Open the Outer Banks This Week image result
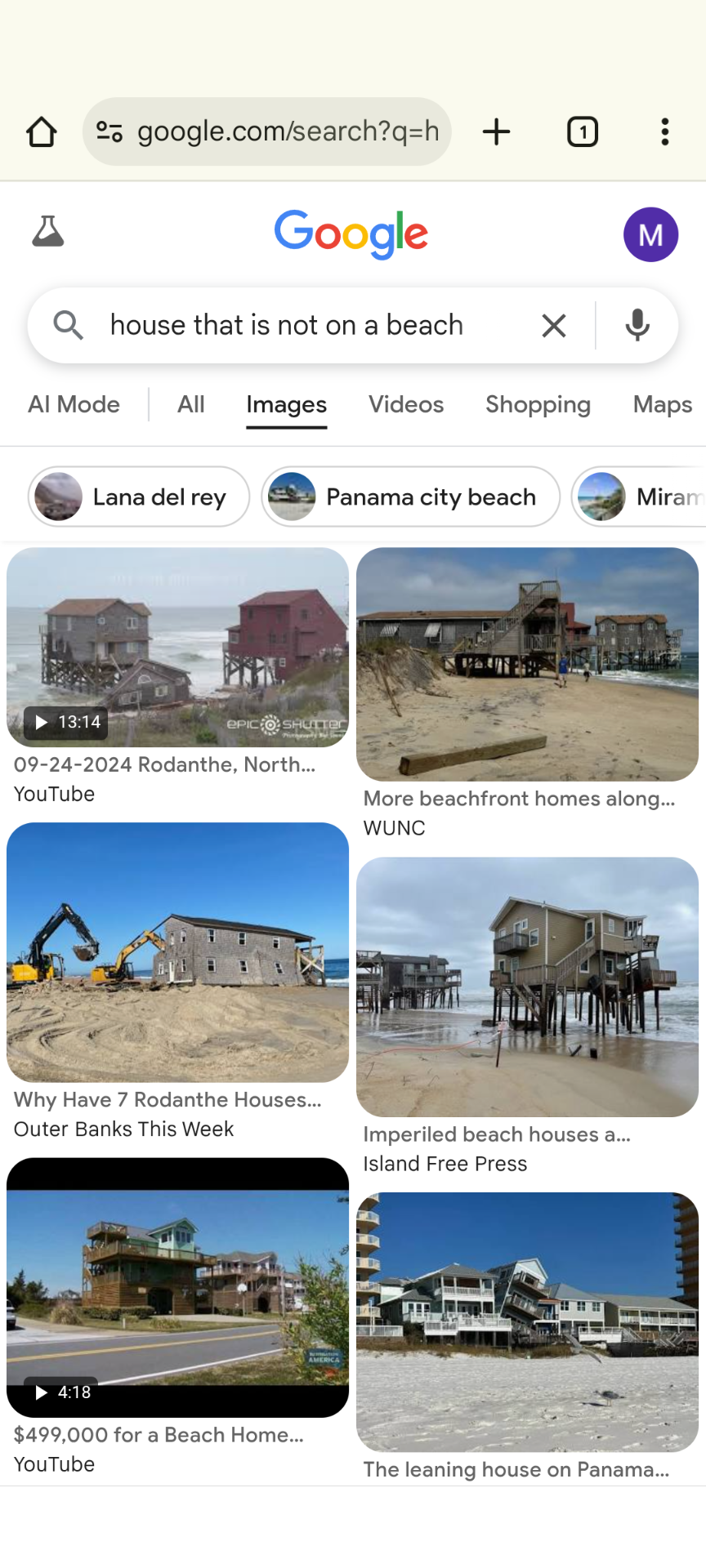Viewport: 706px width, 1568px height. click(177, 952)
